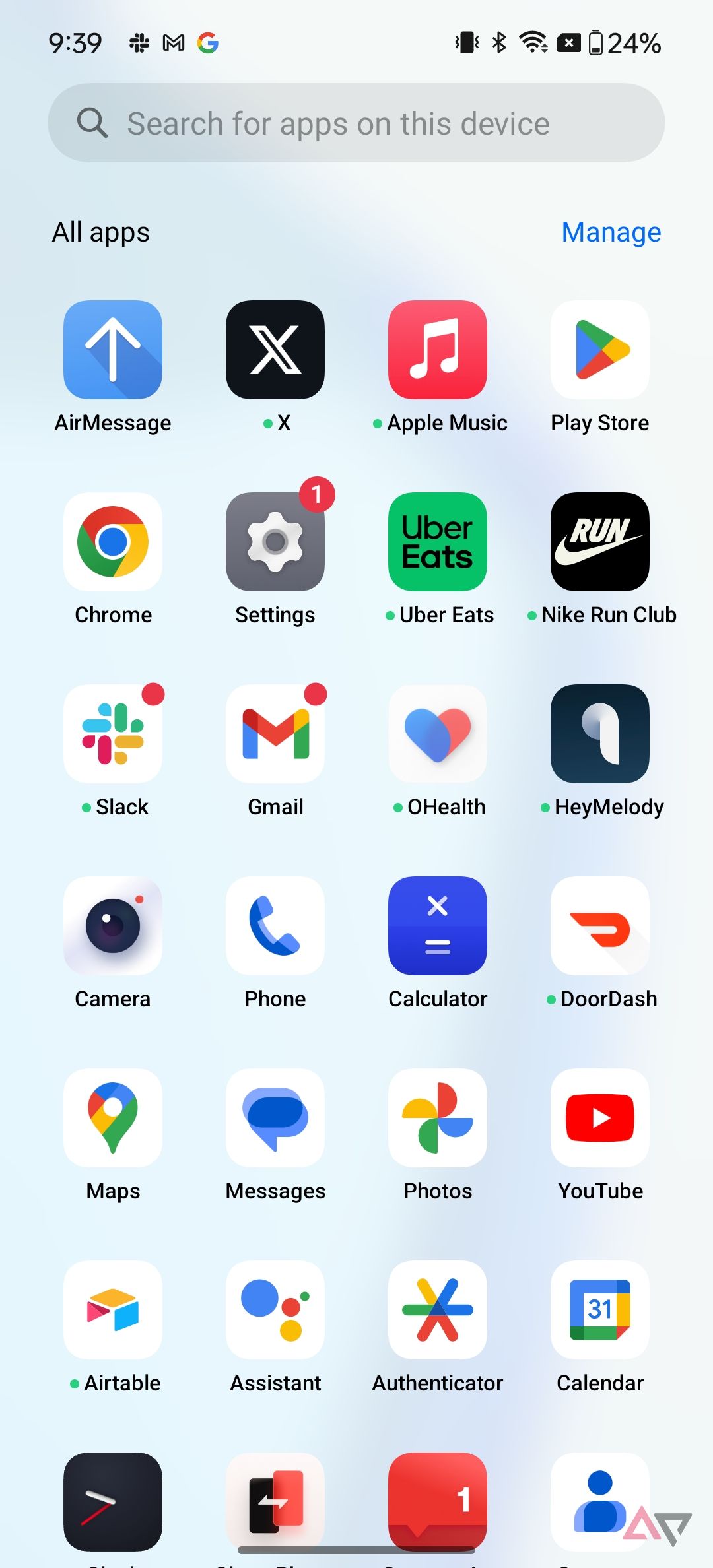
Task: Open the X app
Action: (275, 350)
